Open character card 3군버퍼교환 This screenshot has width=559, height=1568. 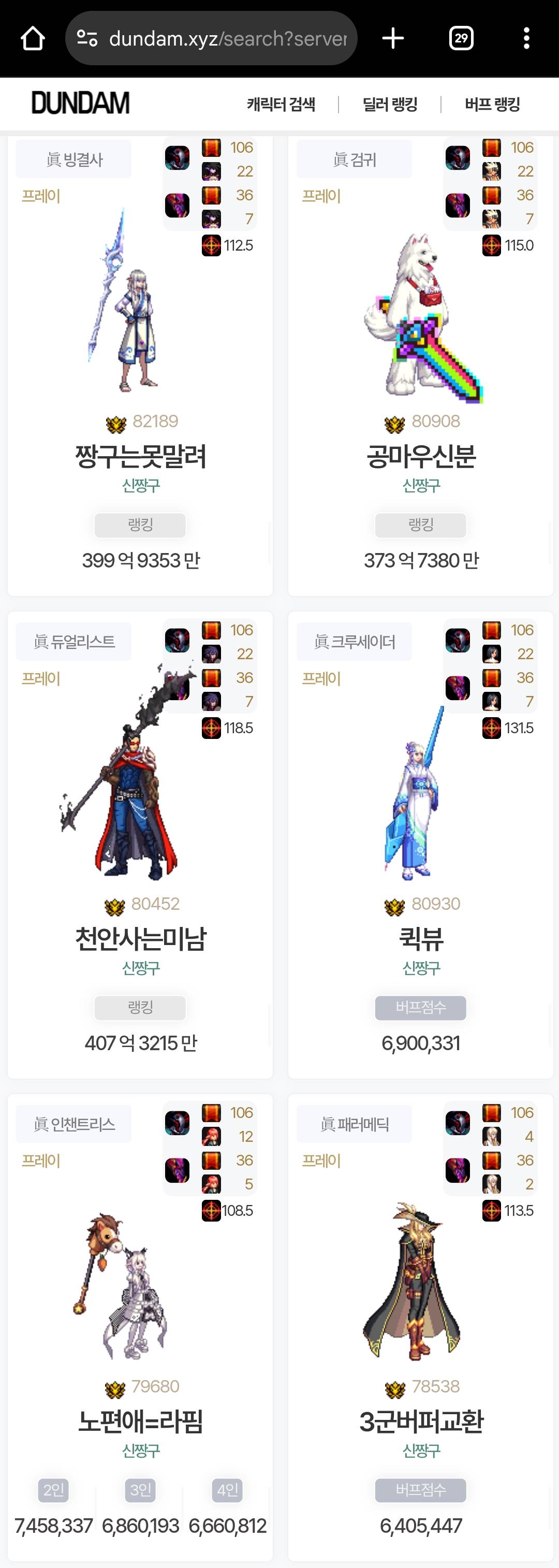(421, 1422)
